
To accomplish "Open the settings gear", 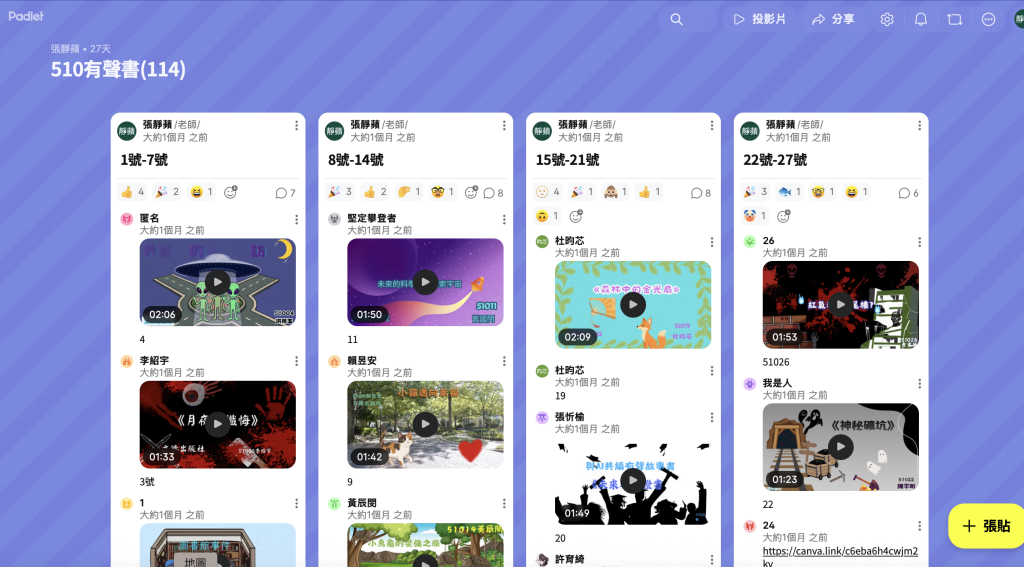I will point(887,20).
